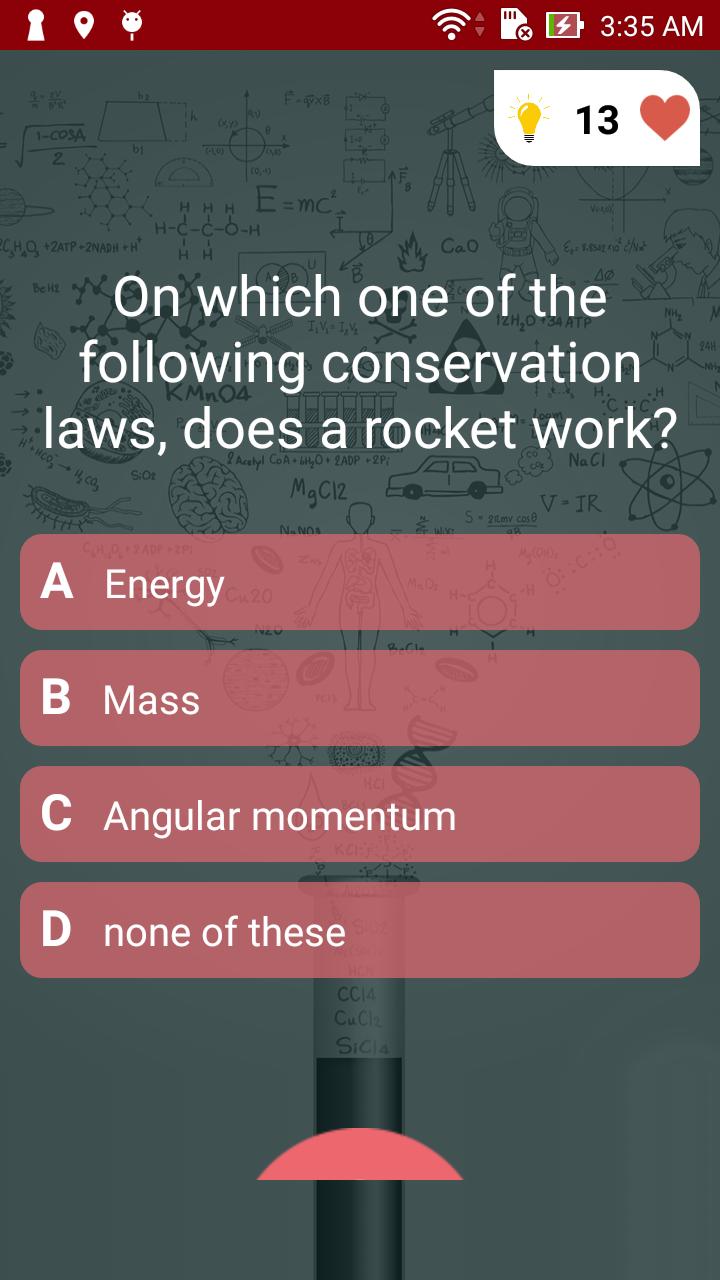This screenshot has height=1280, width=720.
Task: Tap the red semicircle button at the bottom
Action: pos(360,1158)
